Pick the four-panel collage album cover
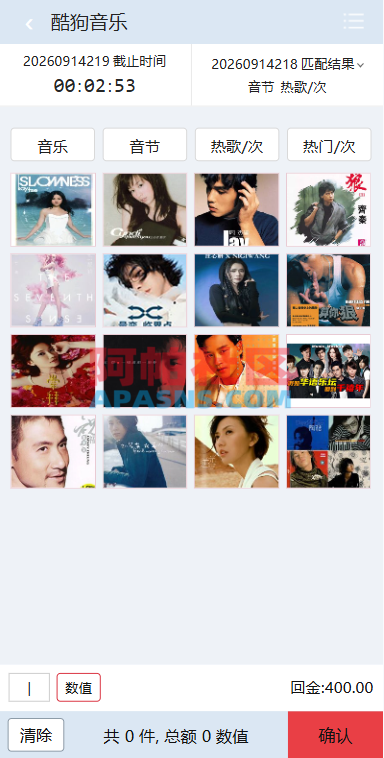Screen dimensions: 384x758 [x=328, y=452]
